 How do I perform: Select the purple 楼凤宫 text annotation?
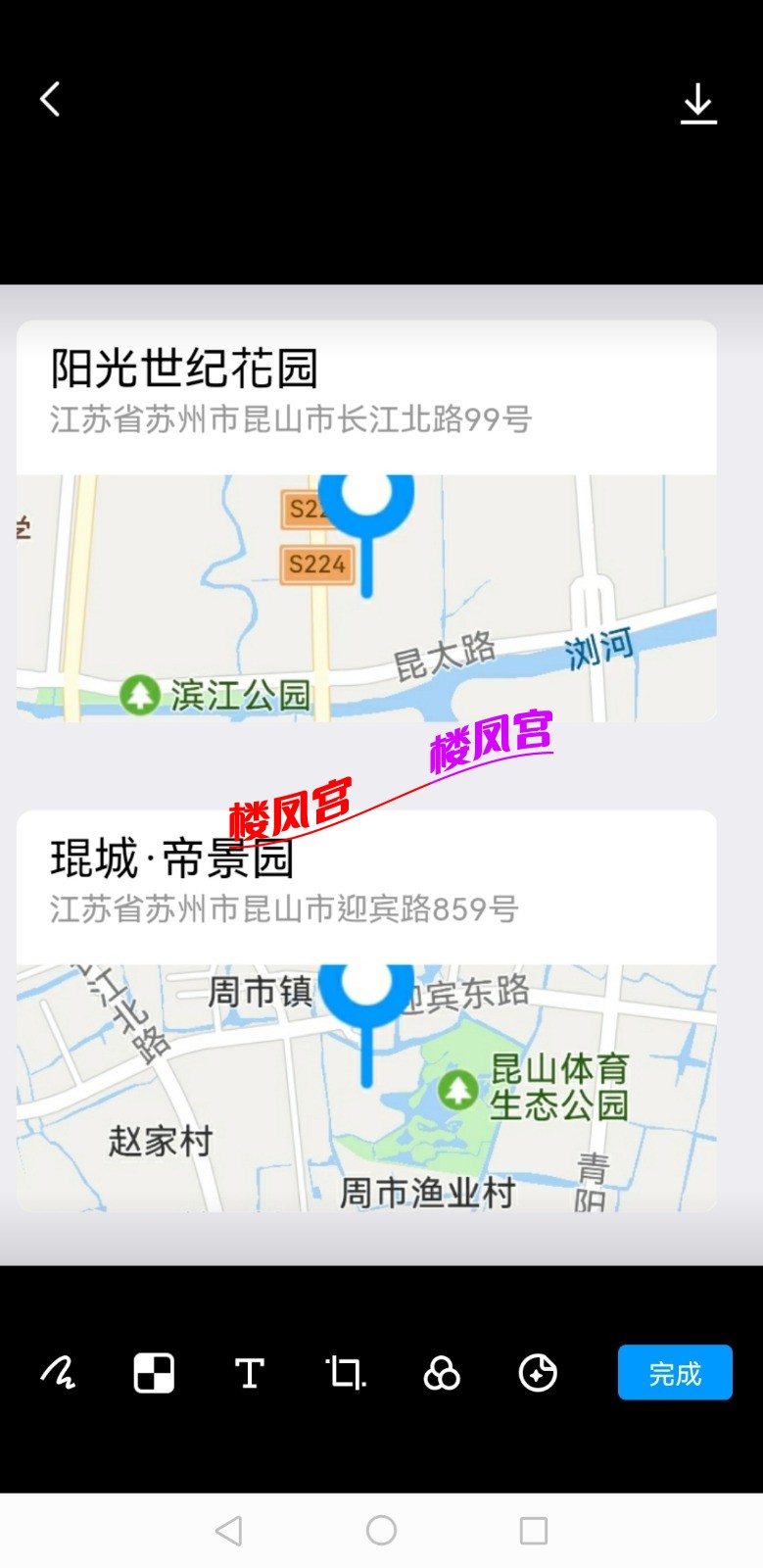pyautogui.click(x=490, y=742)
